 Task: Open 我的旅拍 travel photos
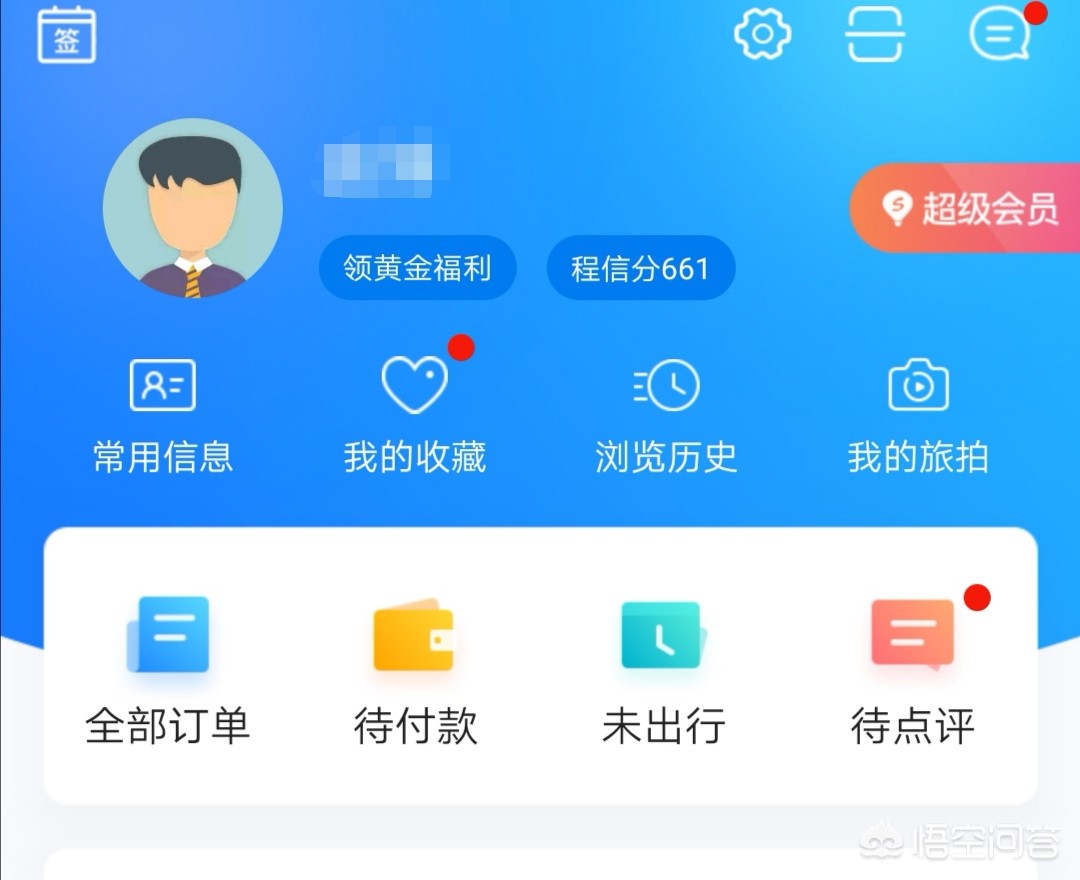pyautogui.click(x=918, y=415)
